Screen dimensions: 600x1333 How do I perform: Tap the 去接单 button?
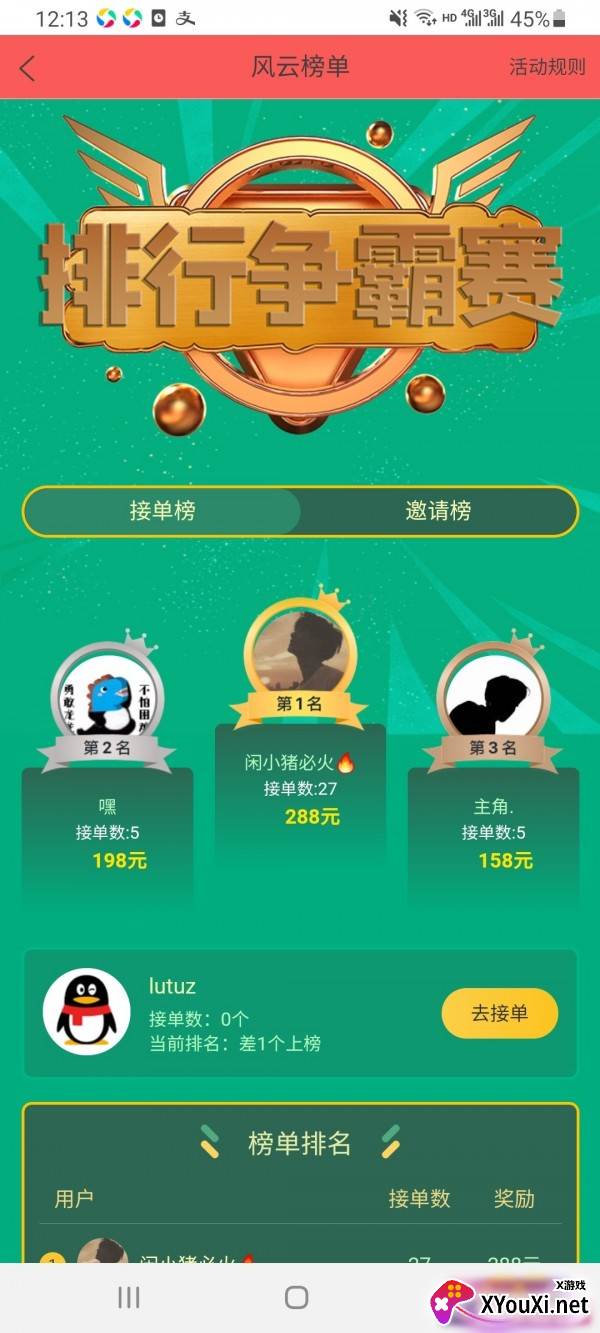[x=500, y=1013]
